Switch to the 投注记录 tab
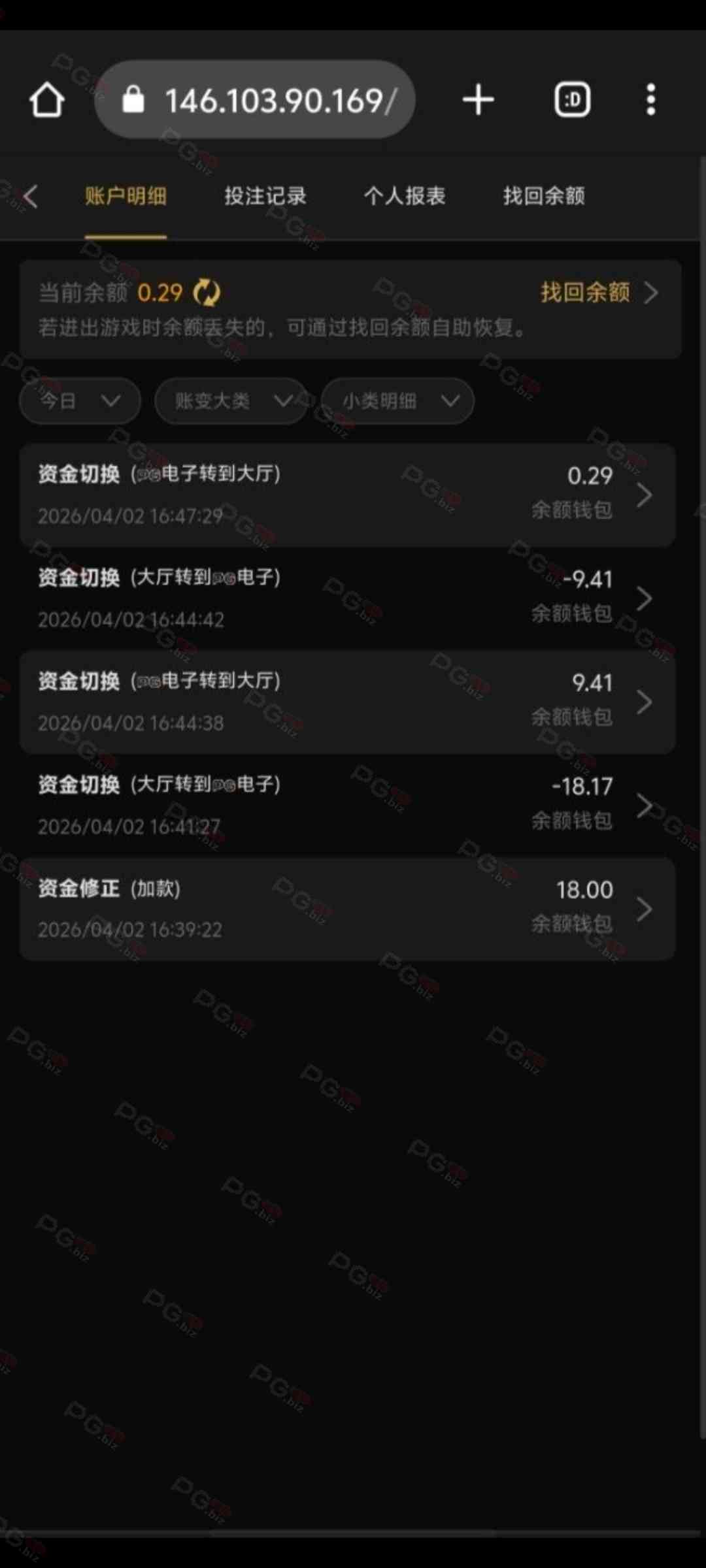706x1568 pixels. click(x=265, y=196)
